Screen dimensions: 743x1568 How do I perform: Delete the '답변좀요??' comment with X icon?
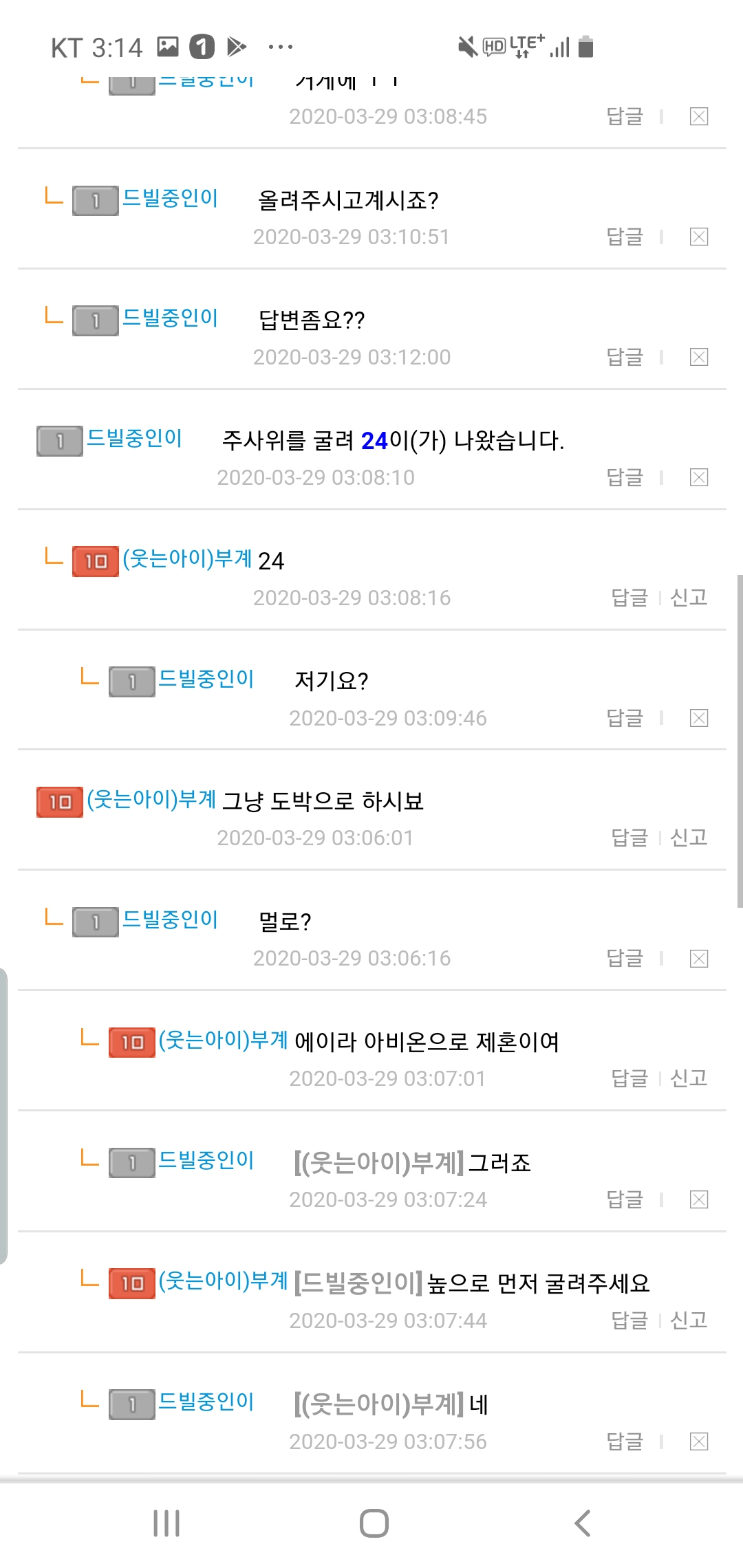tap(698, 357)
